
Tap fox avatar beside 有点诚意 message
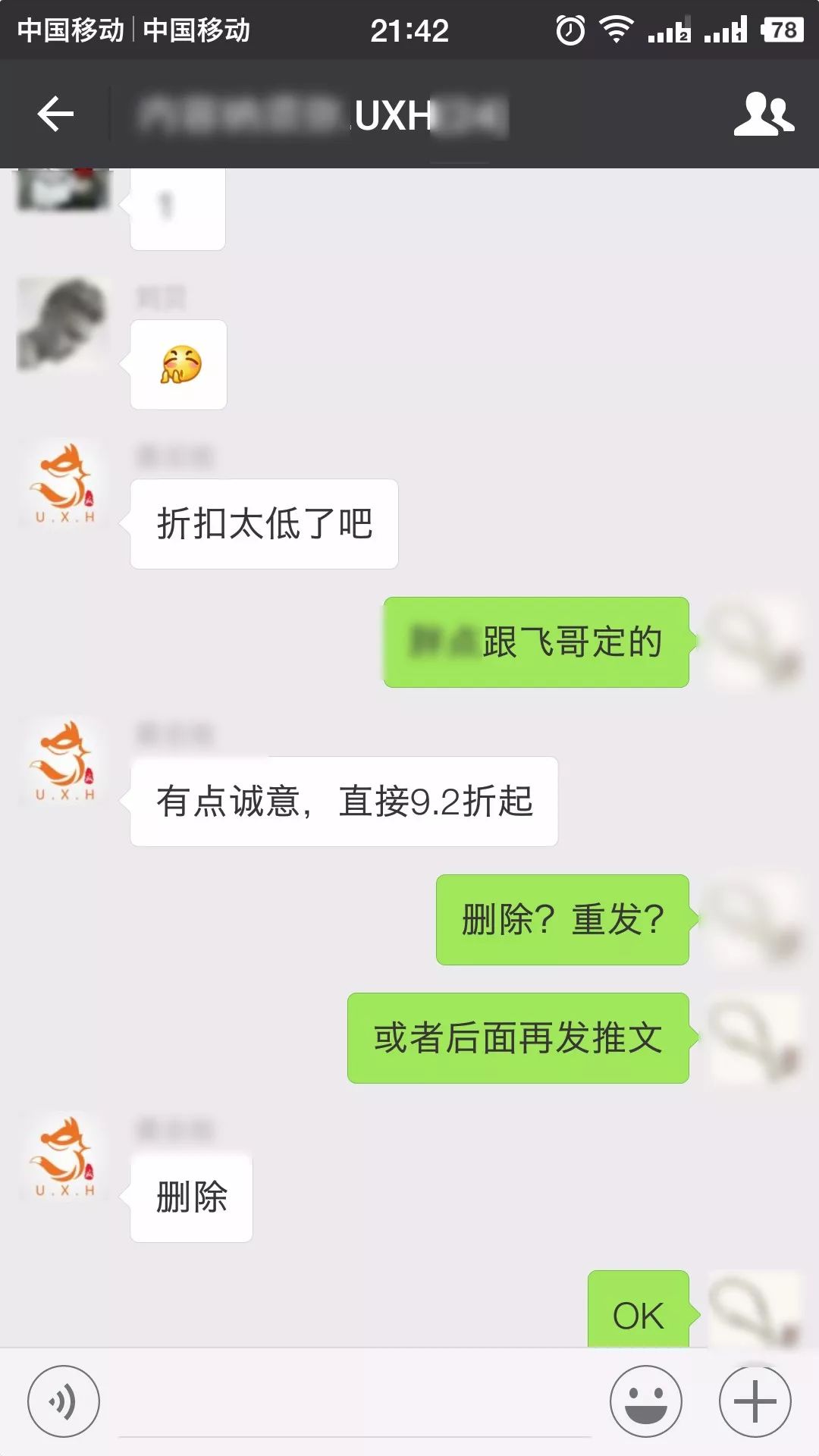[x=64, y=761]
